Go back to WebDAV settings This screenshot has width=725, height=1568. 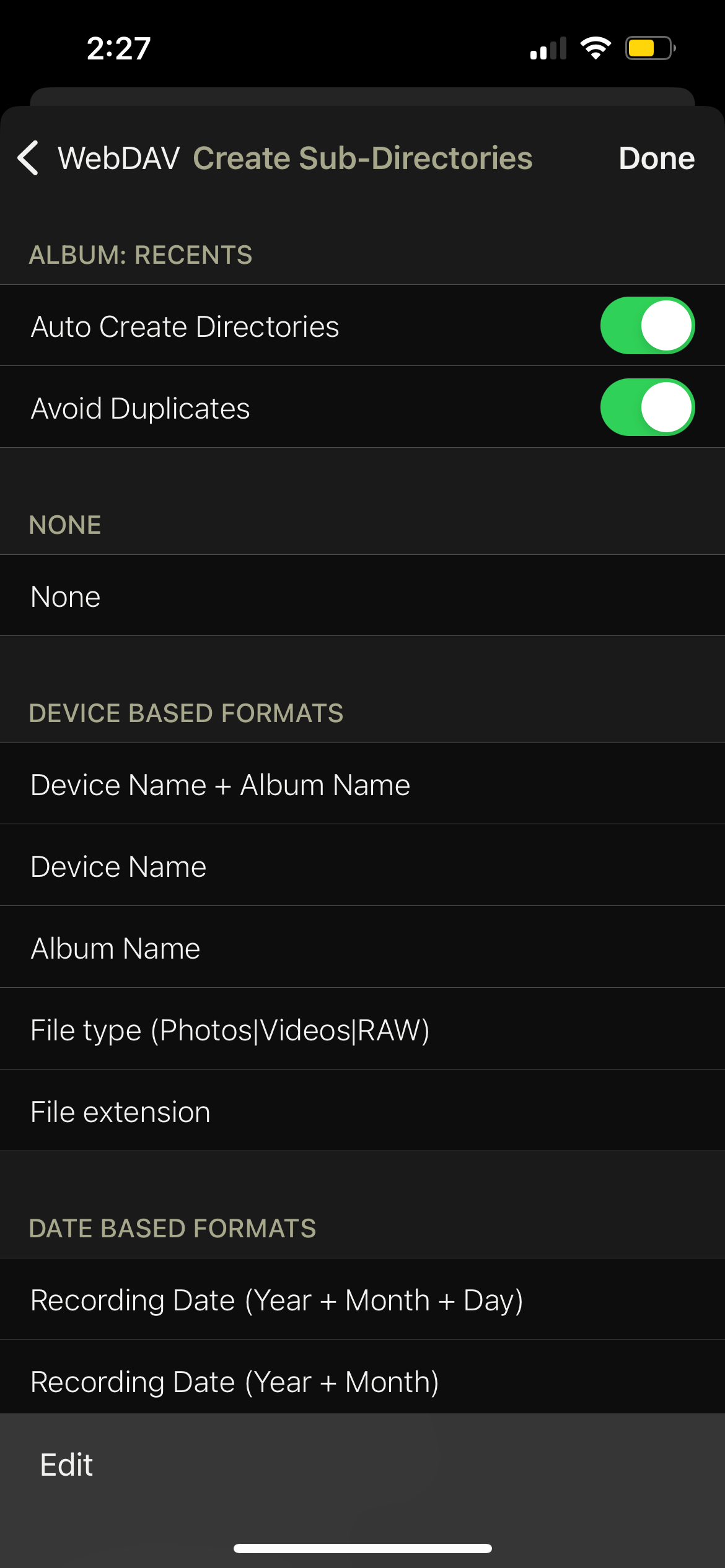99,158
